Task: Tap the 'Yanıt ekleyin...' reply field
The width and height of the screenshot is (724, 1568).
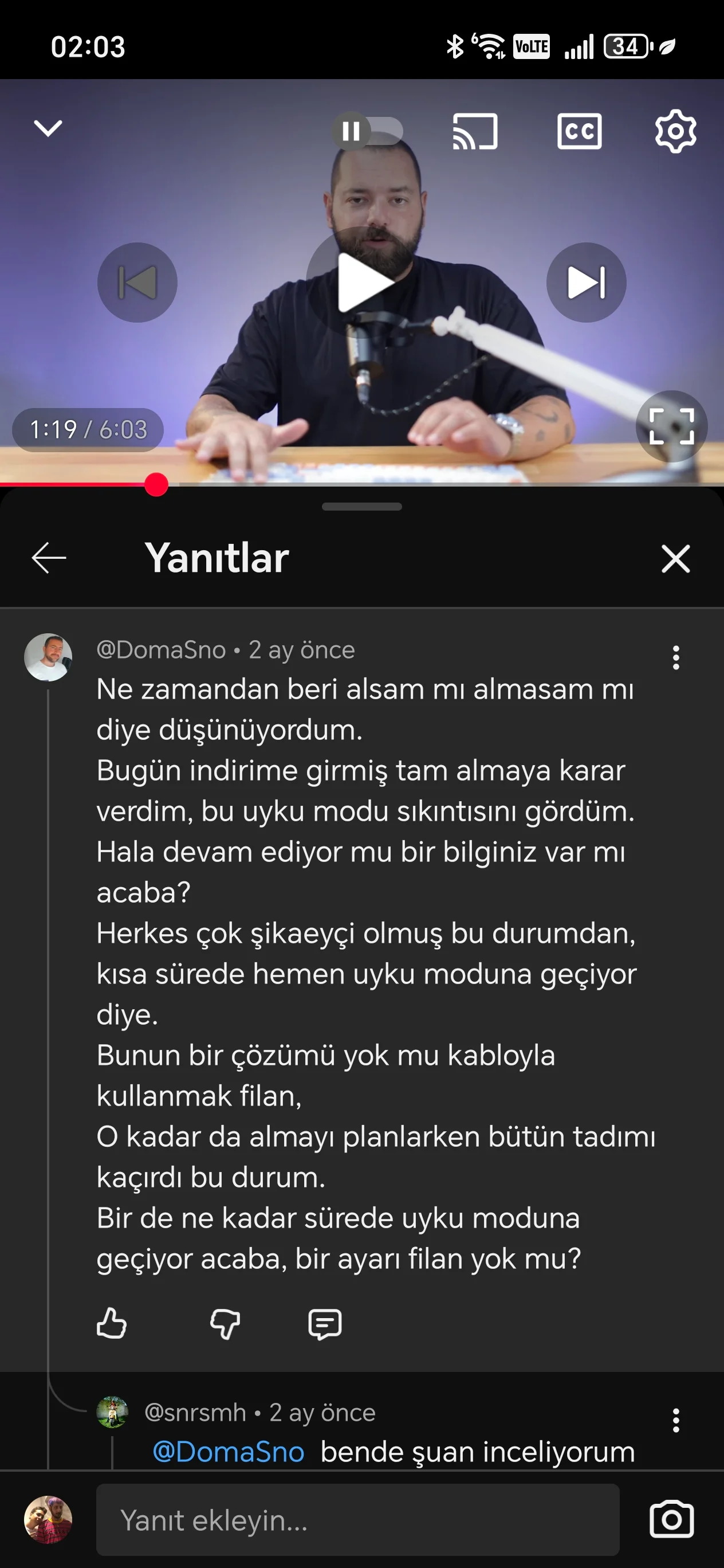Action: pos(358,1519)
